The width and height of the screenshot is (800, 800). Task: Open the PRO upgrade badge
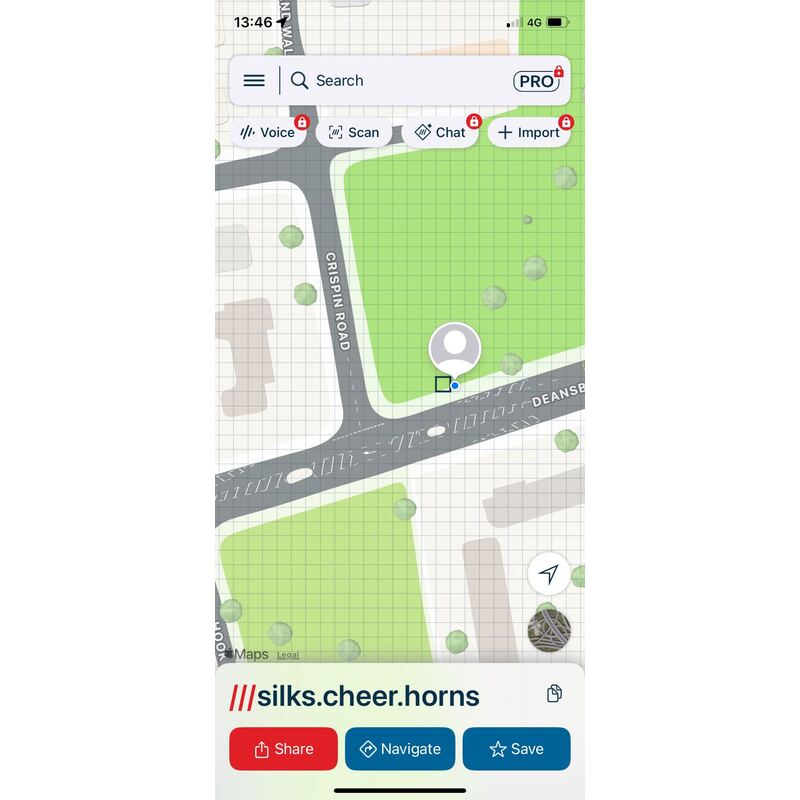point(538,81)
